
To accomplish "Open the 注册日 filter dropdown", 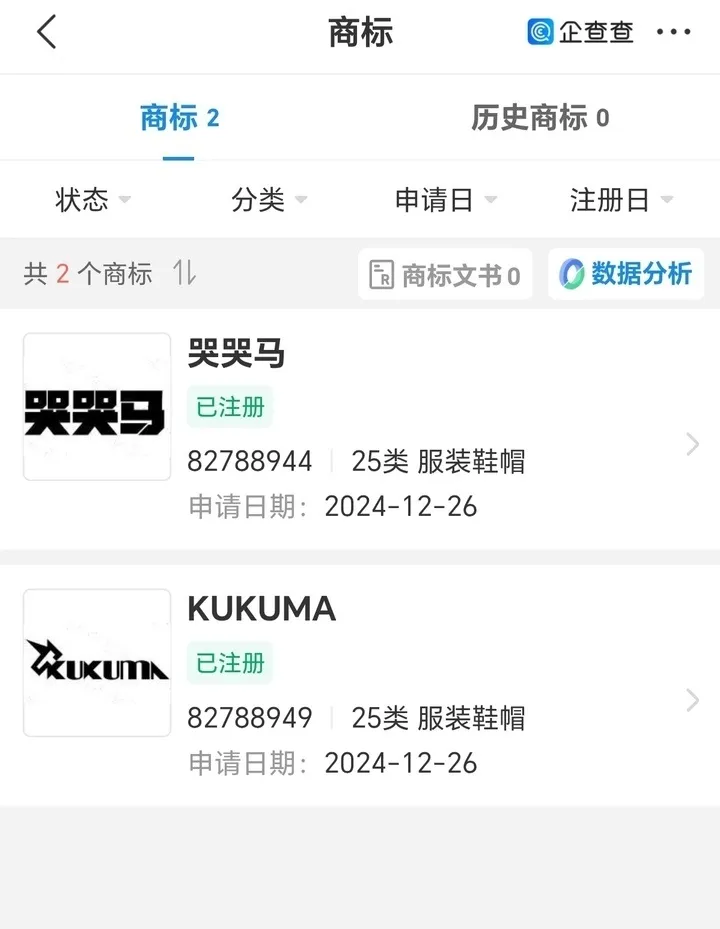I will click(621, 200).
